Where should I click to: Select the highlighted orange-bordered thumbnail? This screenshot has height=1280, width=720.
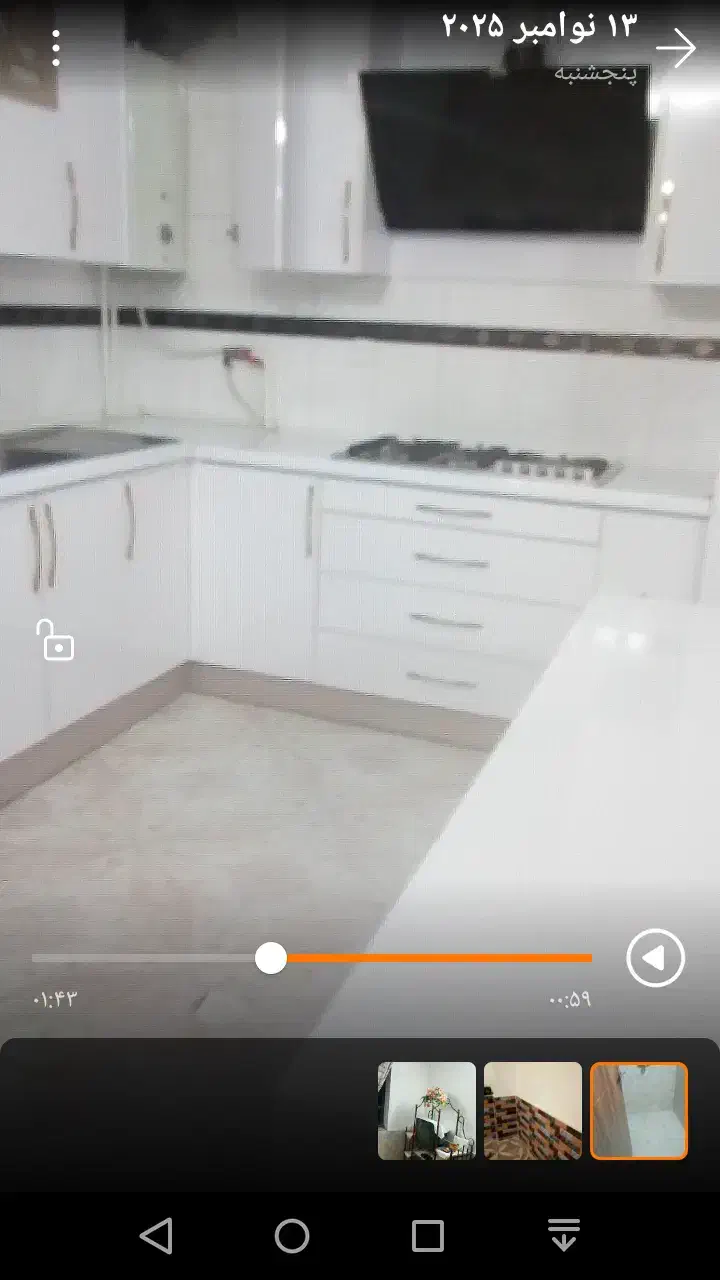point(639,1111)
